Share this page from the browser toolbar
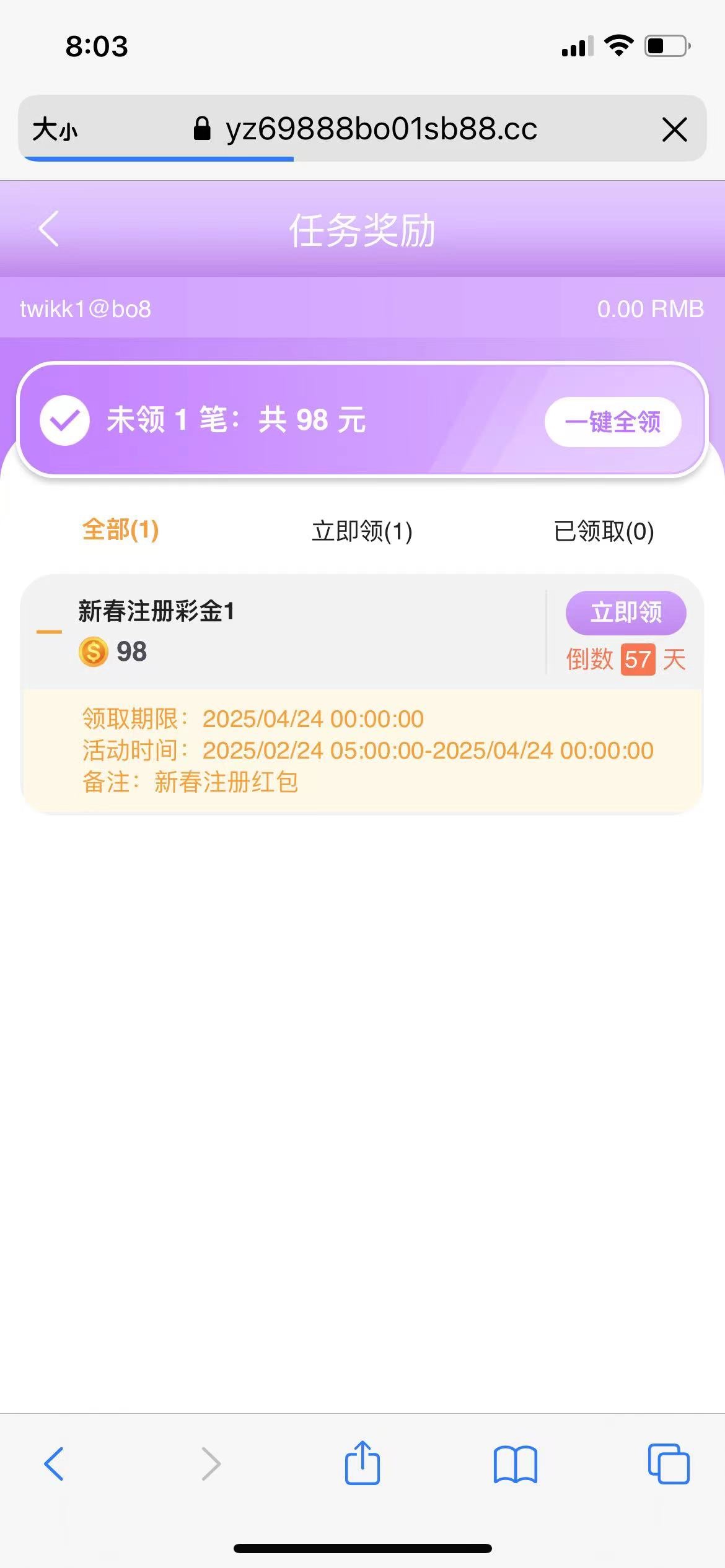 [x=362, y=1464]
